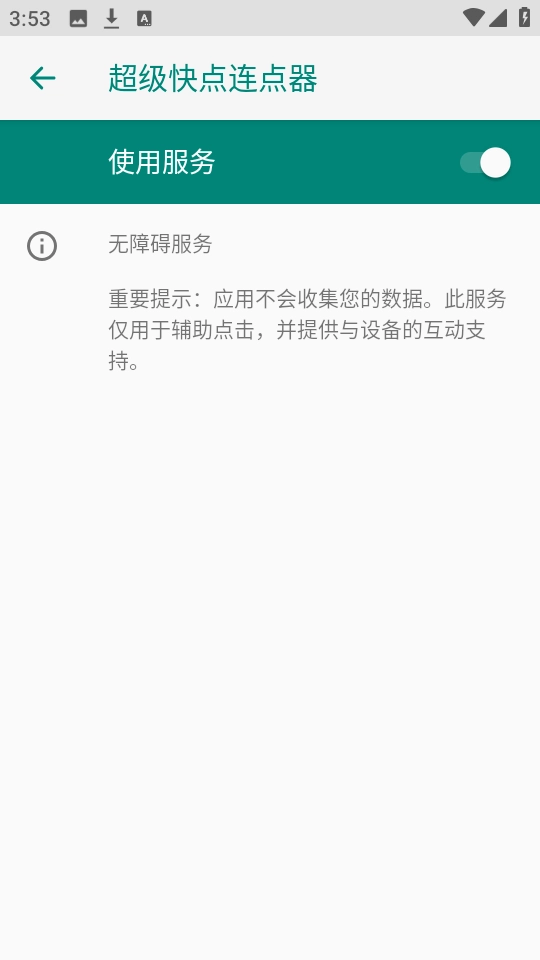Turn off the 使用服务 switch

coord(486,163)
